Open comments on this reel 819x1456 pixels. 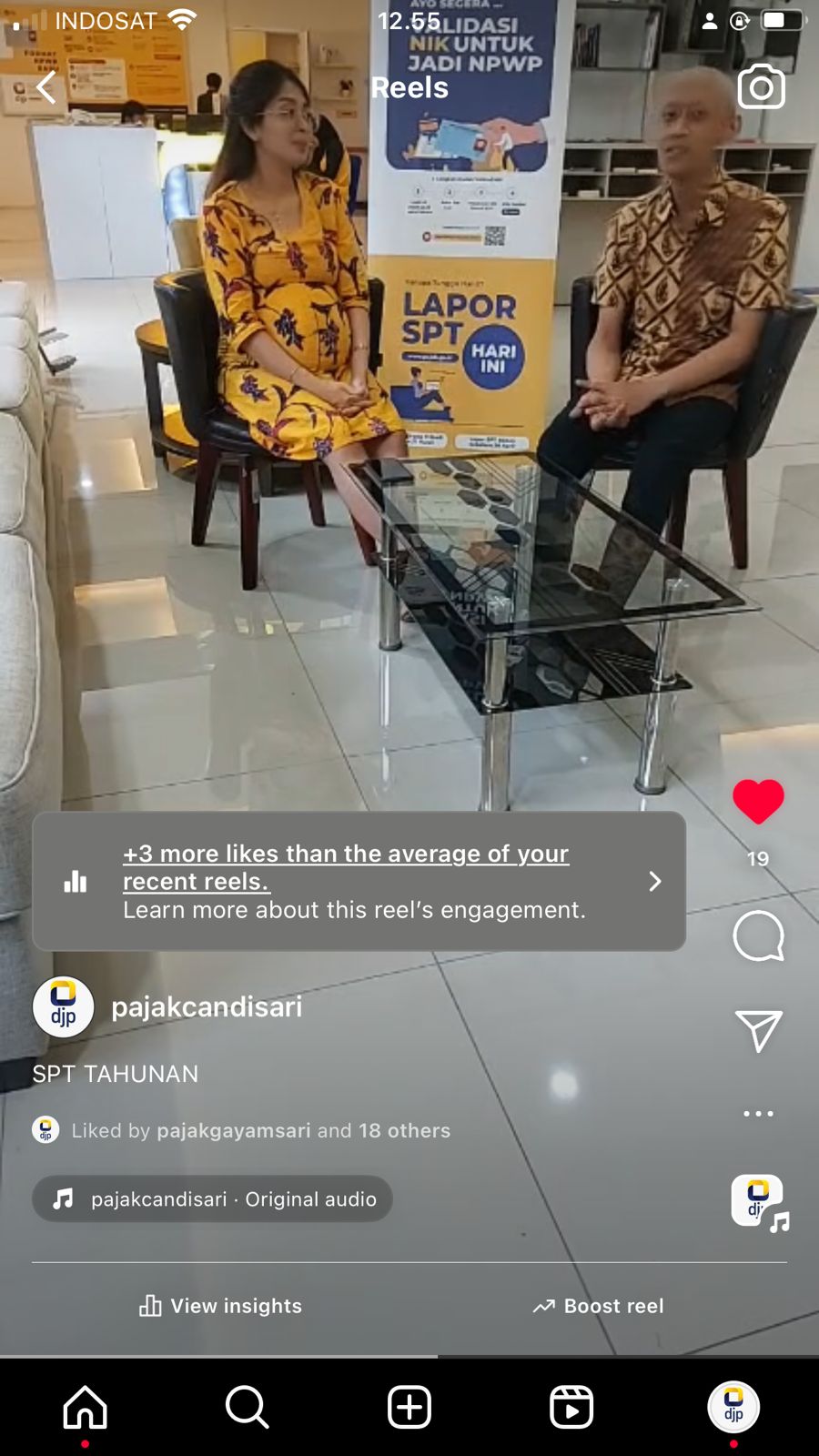coord(758,935)
